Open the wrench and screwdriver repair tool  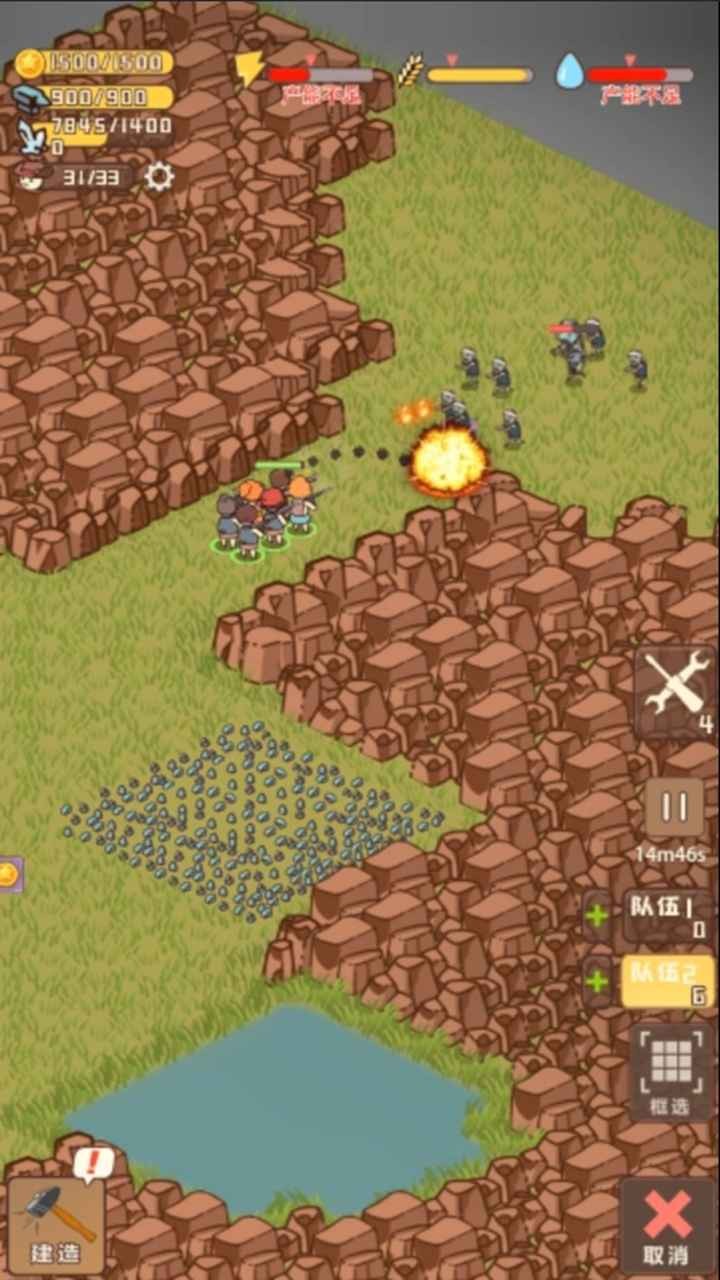click(675, 688)
